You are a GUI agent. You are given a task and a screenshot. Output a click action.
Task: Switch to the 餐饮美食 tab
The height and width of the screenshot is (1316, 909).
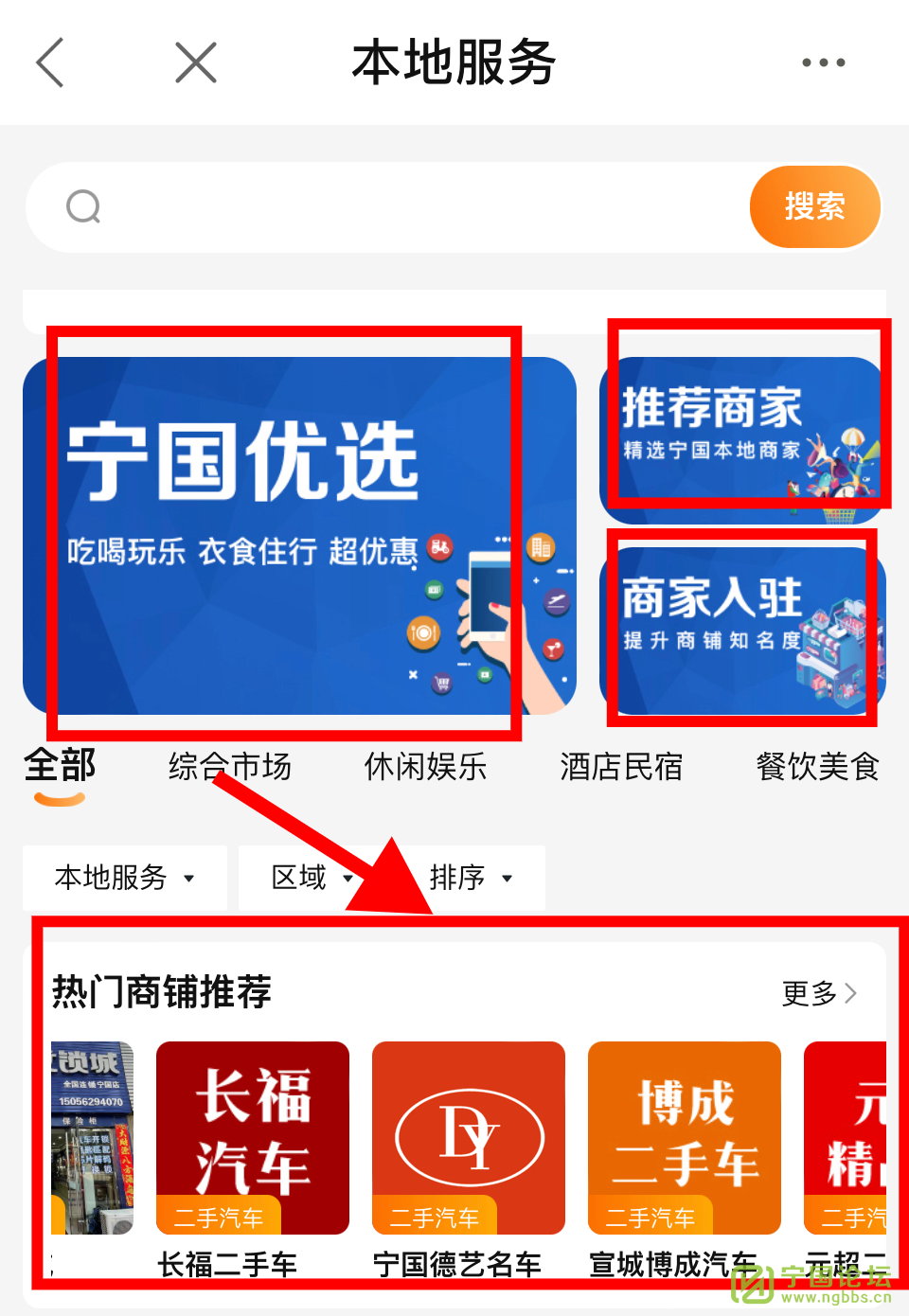pyautogui.click(x=817, y=766)
